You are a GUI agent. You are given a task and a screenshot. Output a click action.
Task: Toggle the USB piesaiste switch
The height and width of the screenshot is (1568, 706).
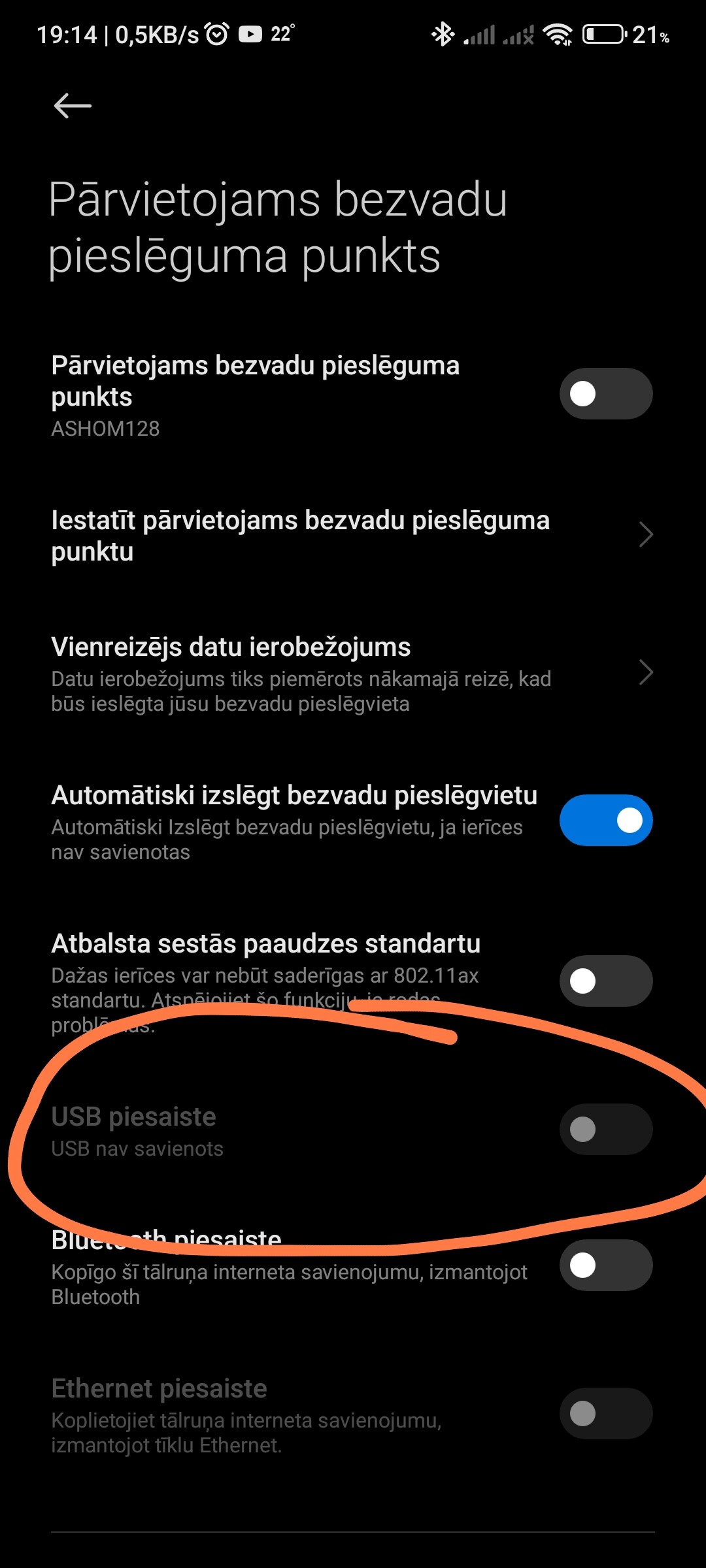point(605,1130)
